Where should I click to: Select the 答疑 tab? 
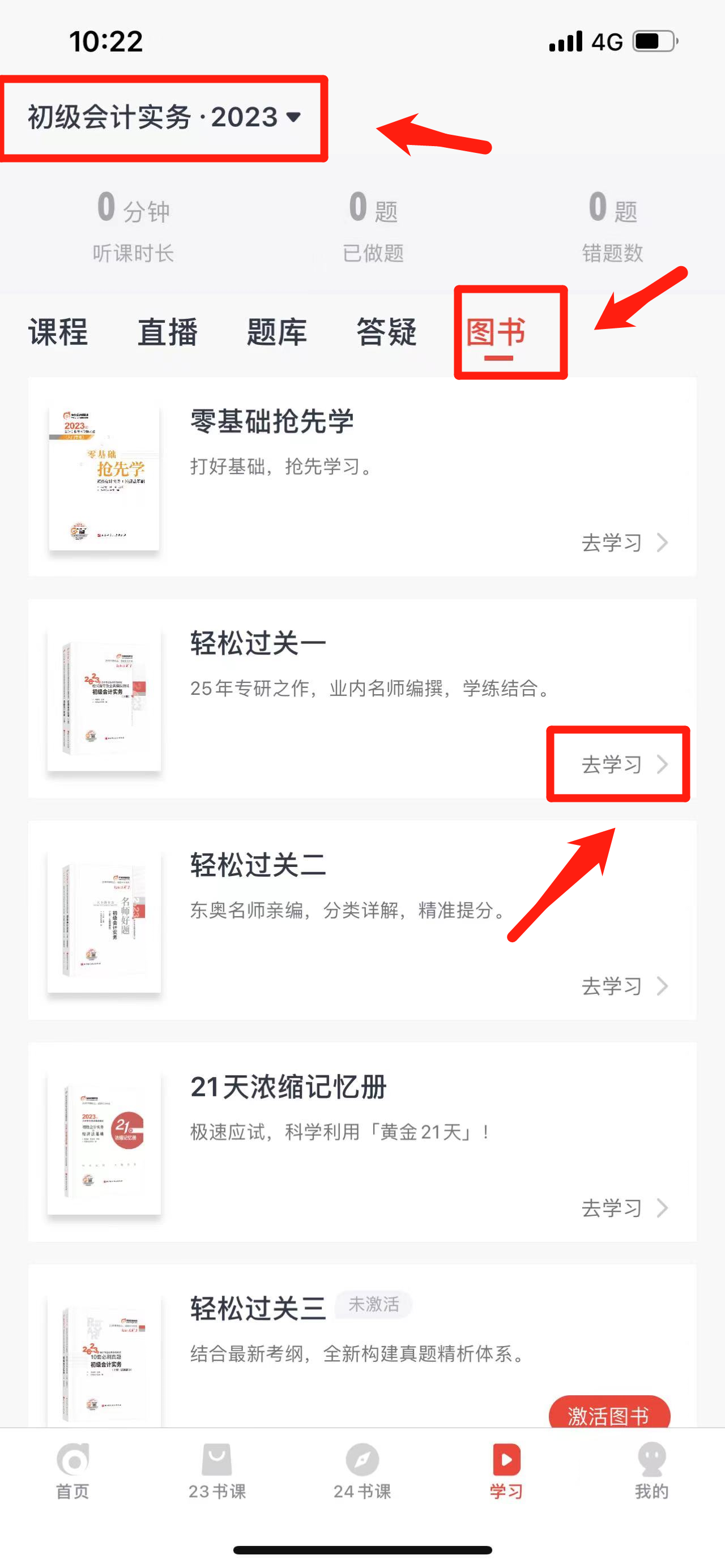point(386,332)
